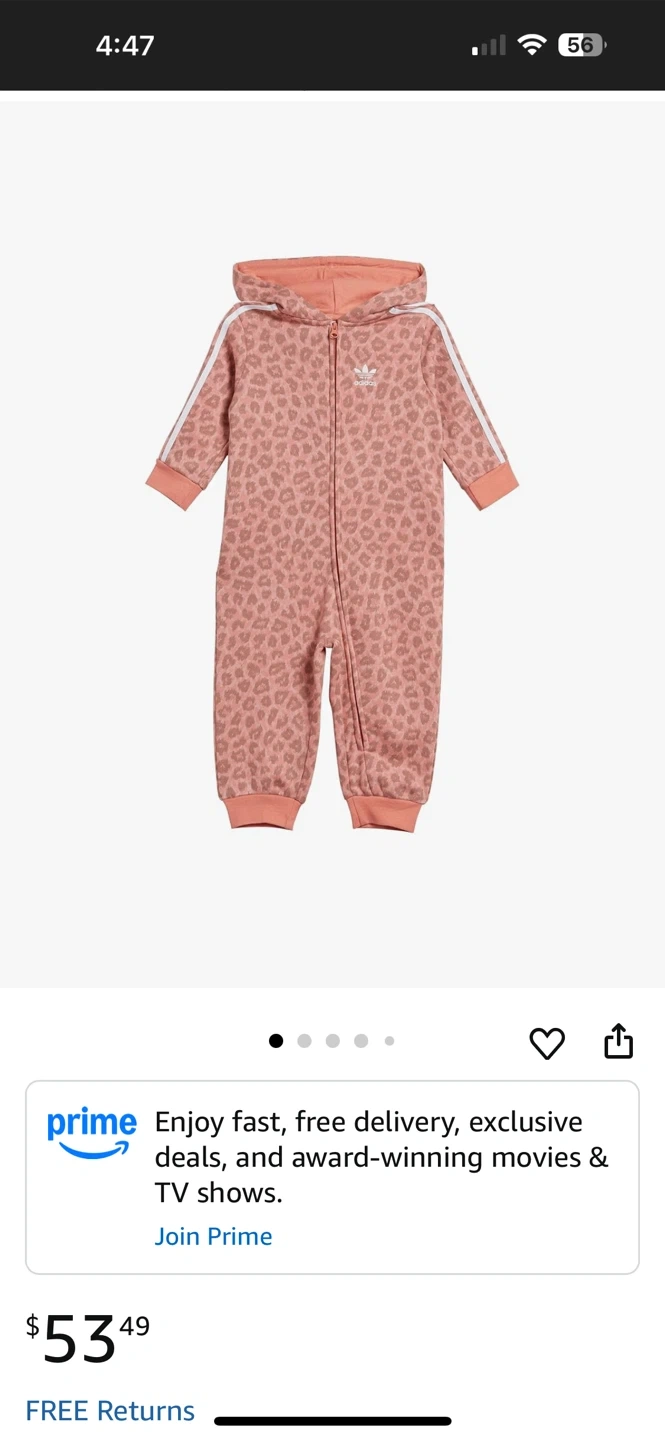The image size is (665, 1440).
Task: Jump to the second product image dot
Action: (x=304, y=1041)
